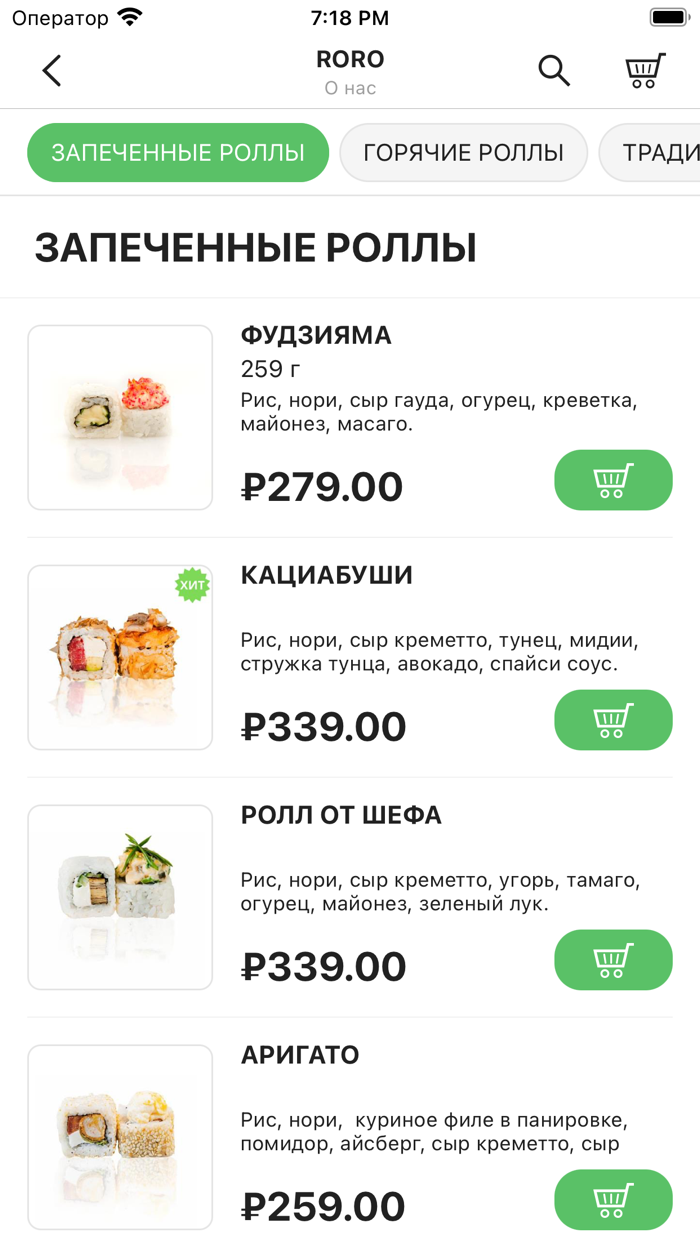This screenshot has width=700, height=1244.
Task: Open the shopping cart in header
Action: 645,71
